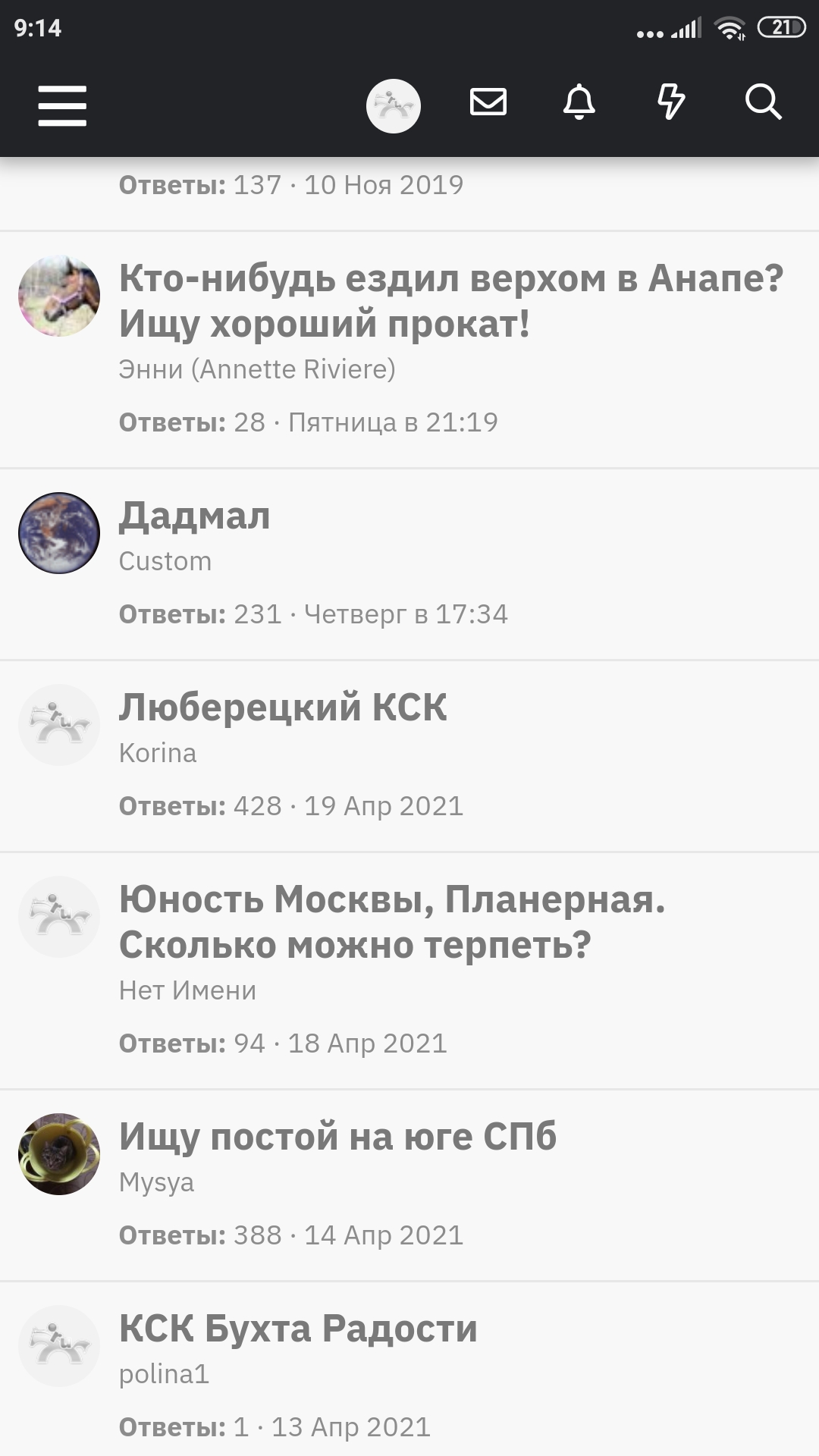
Task: Open the КСК Бухта Радости thread
Action: point(298,1329)
